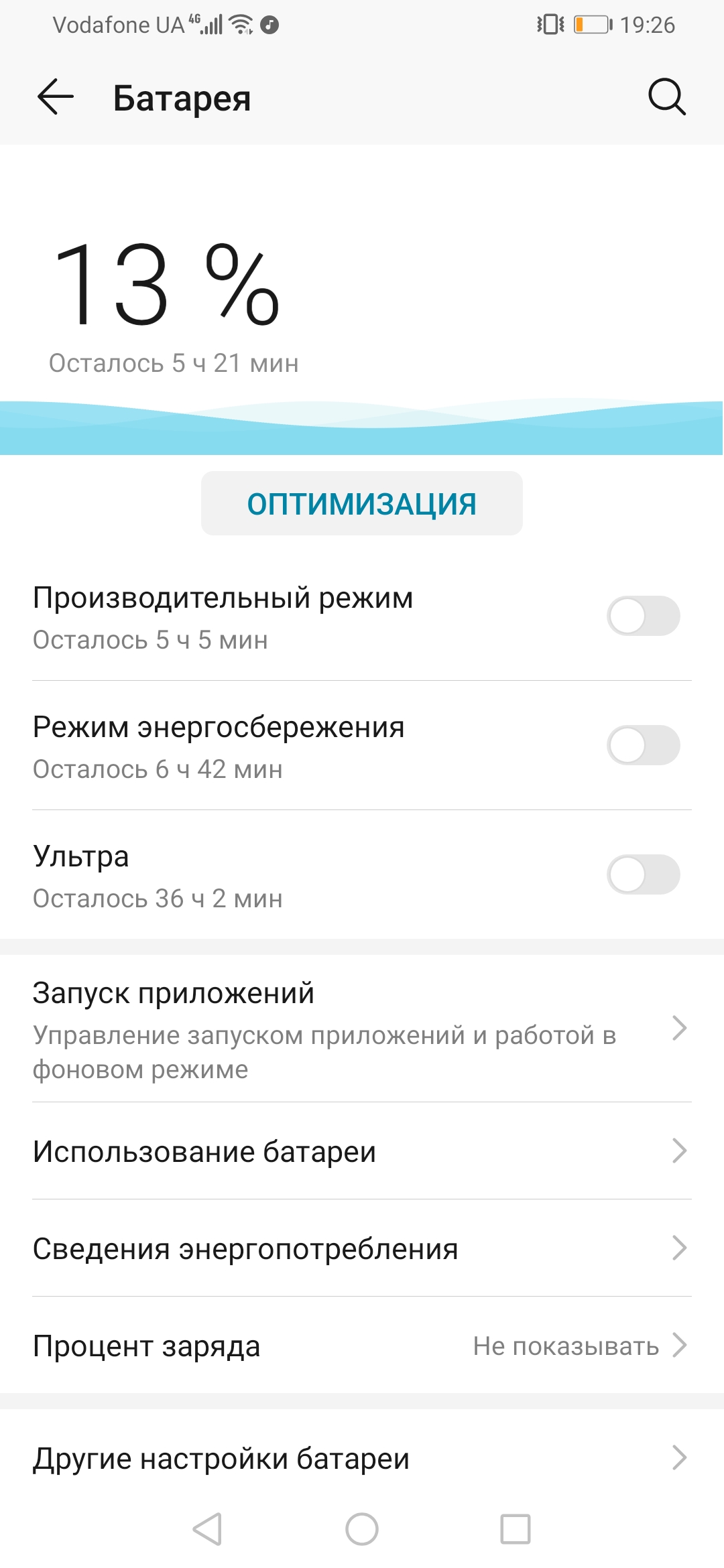Enable Производительный режим
Screen dimensions: 724x1568
click(643, 616)
